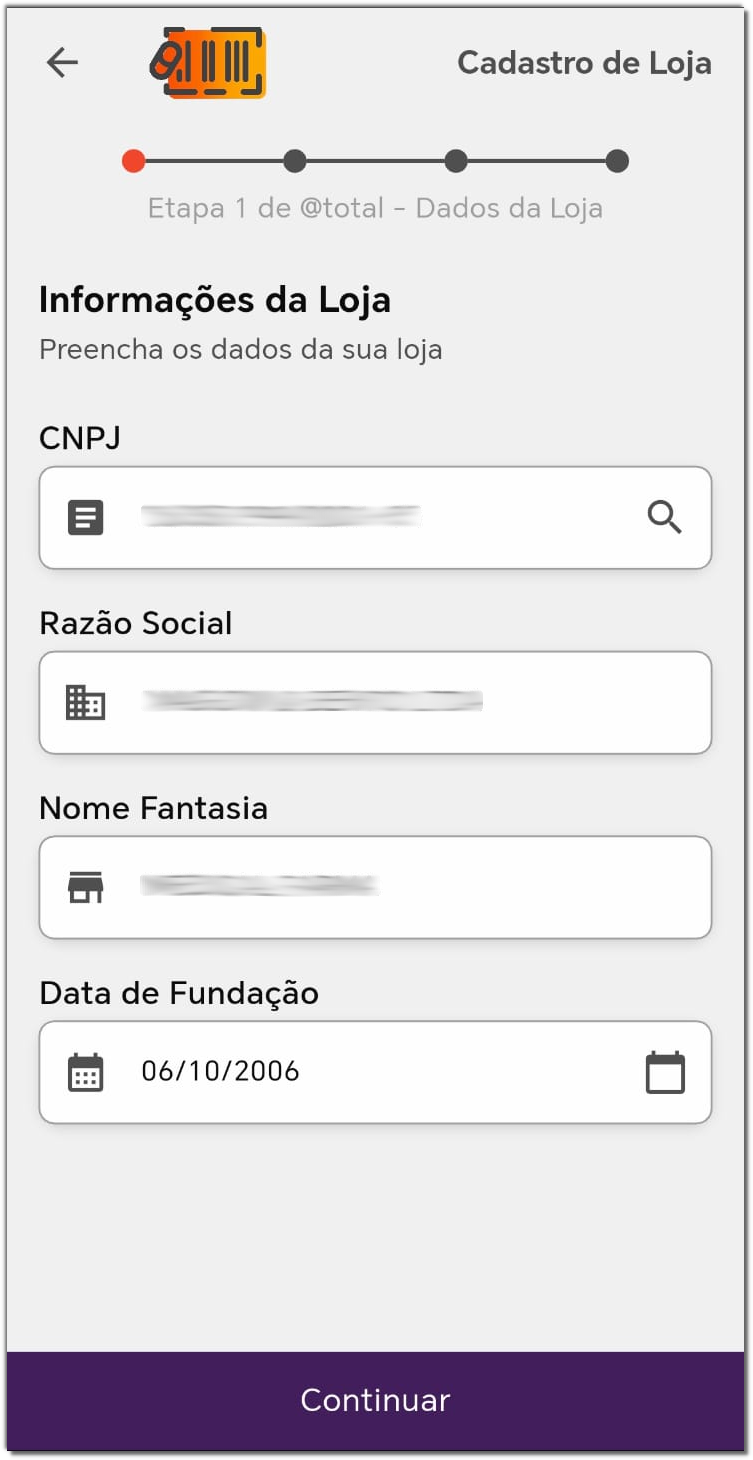The width and height of the screenshot is (753, 1460).
Task: Edit the Razão Social field
Action: tap(400, 702)
